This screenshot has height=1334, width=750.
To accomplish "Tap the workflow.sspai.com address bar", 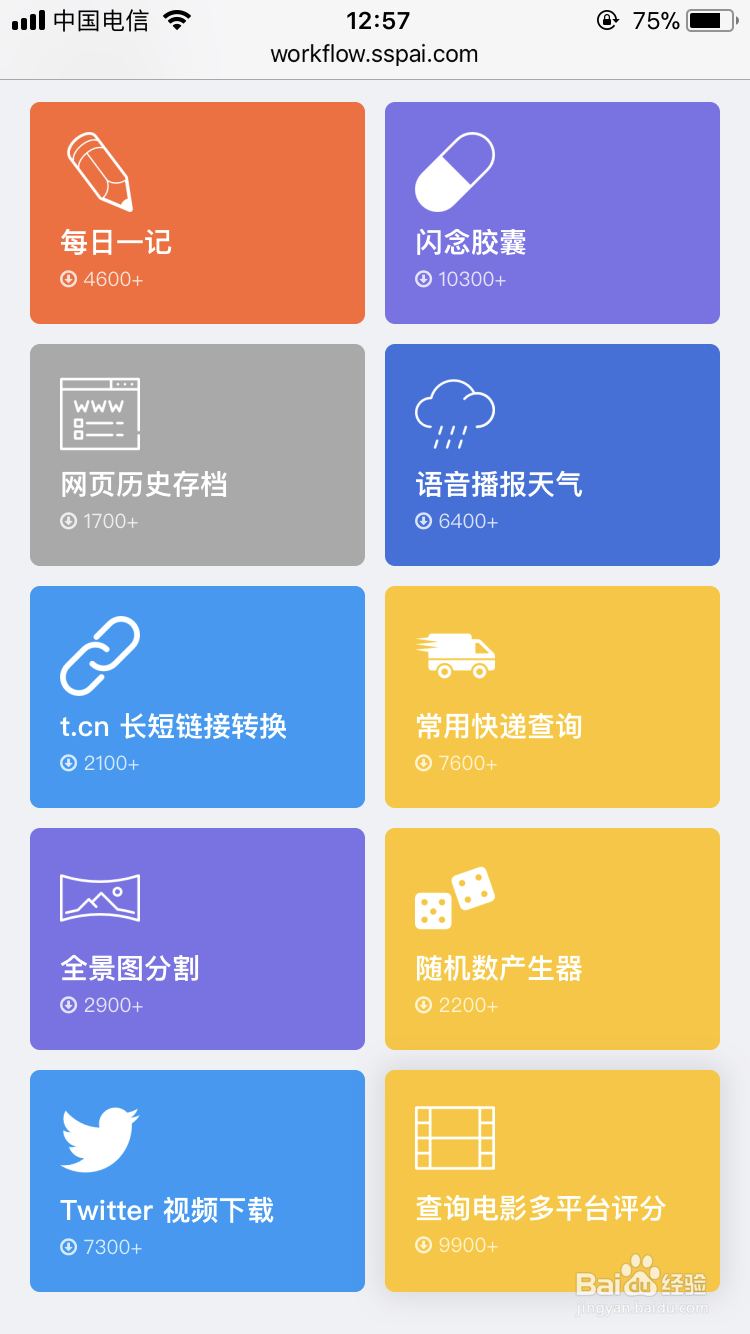I will [x=375, y=55].
